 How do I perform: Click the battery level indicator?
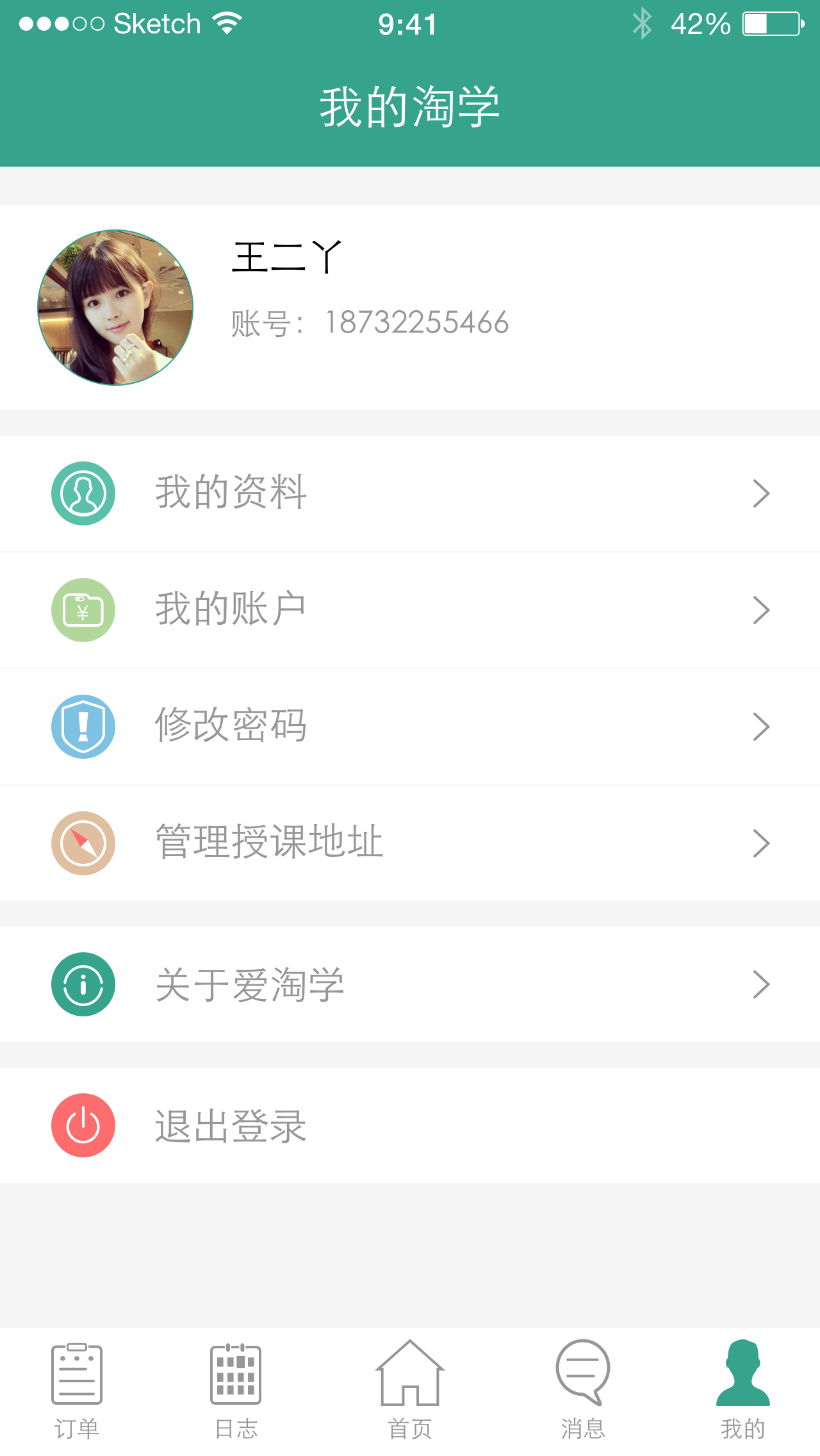[773, 23]
